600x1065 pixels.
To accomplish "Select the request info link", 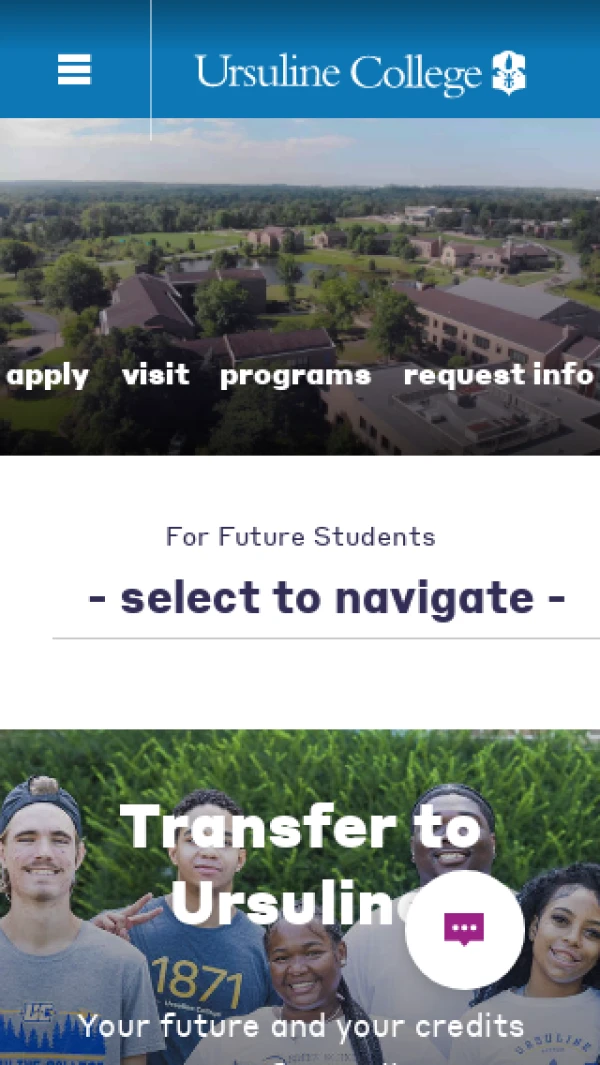I will click(498, 376).
